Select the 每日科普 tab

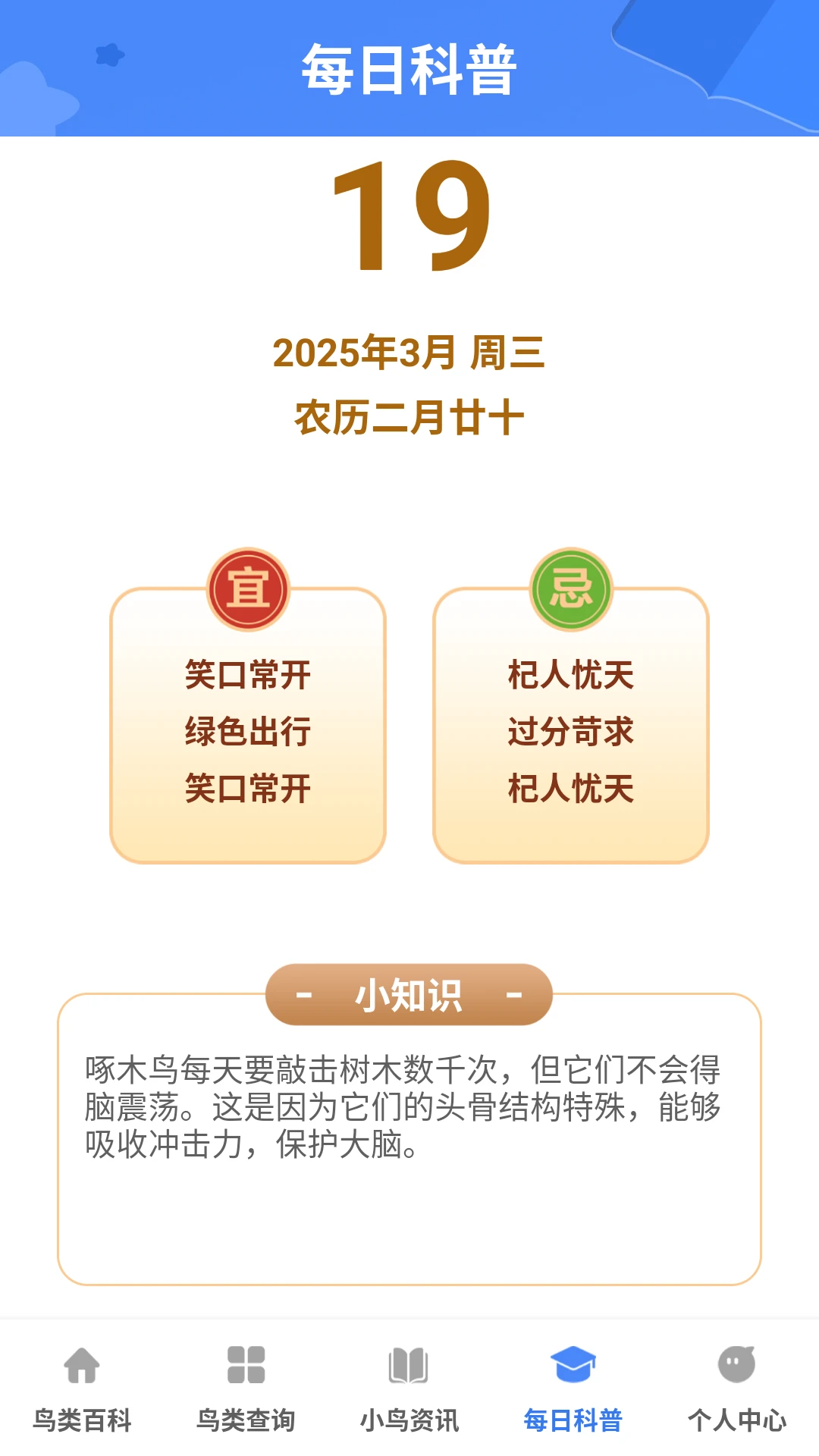tap(573, 1388)
